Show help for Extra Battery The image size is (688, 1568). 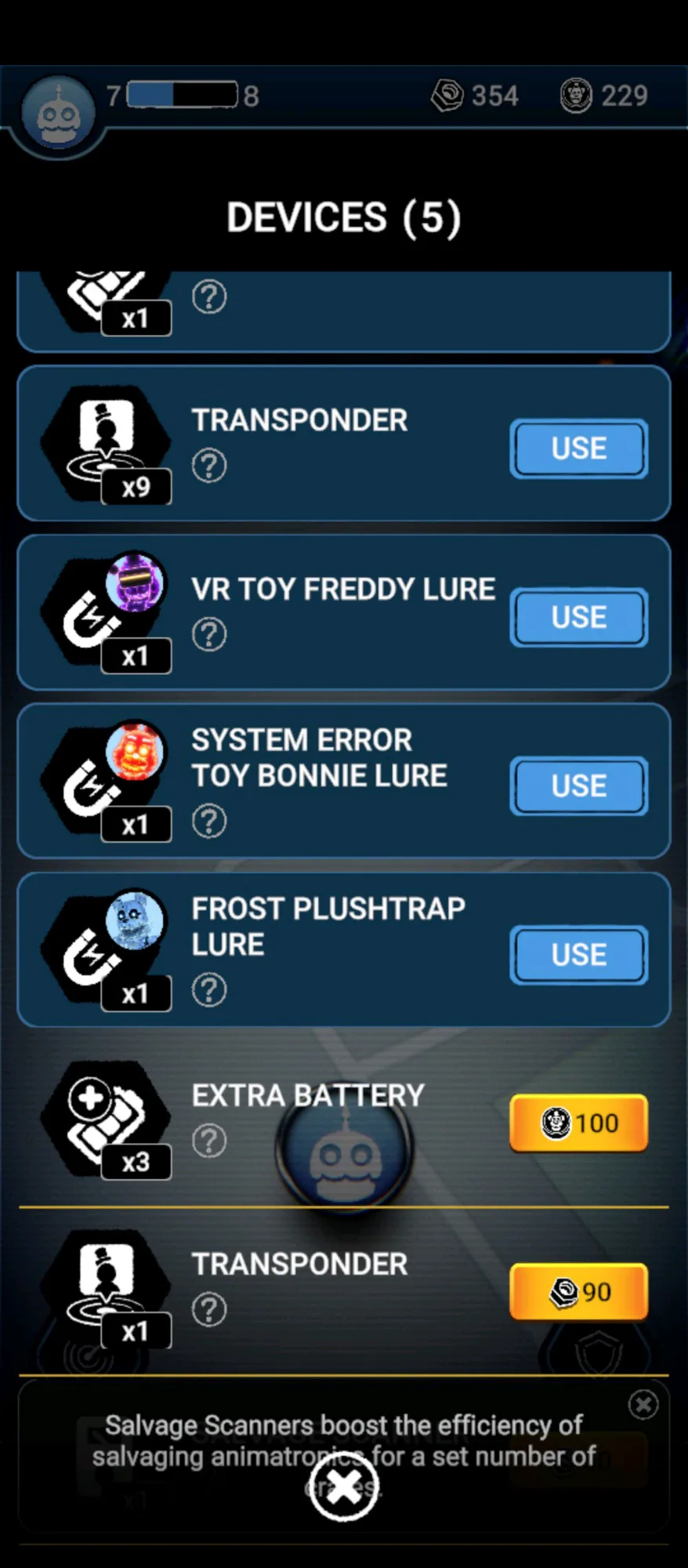point(209,1141)
